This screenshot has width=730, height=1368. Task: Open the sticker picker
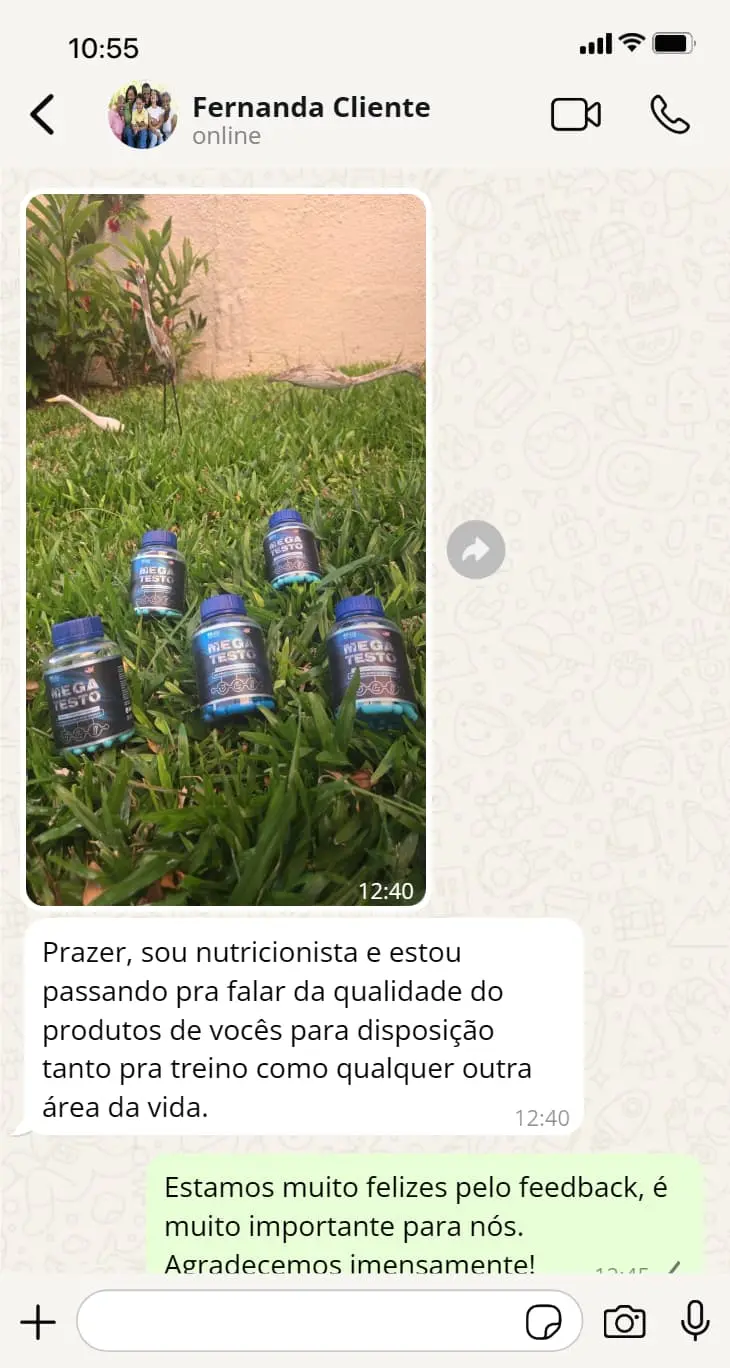543,1322
